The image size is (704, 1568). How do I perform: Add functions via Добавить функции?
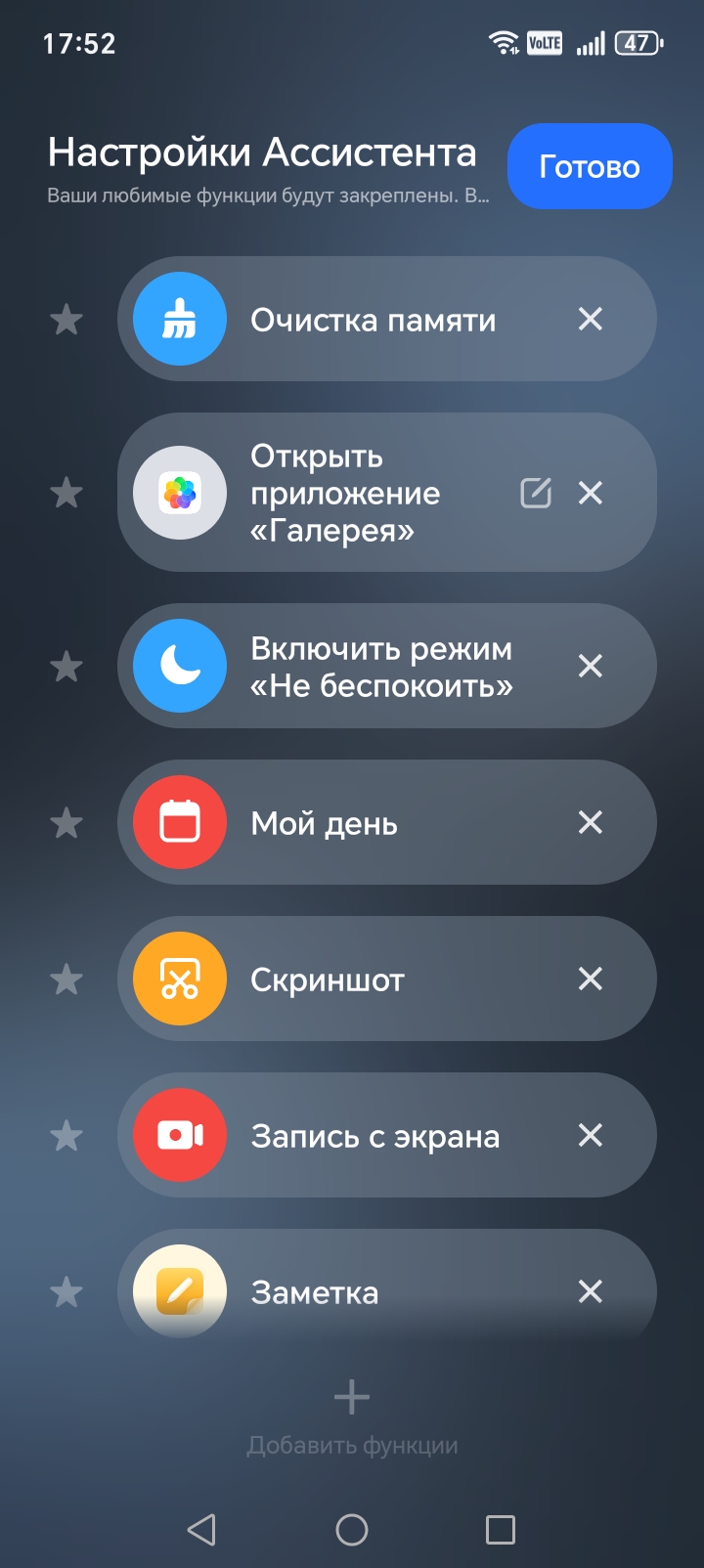[x=352, y=1416]
